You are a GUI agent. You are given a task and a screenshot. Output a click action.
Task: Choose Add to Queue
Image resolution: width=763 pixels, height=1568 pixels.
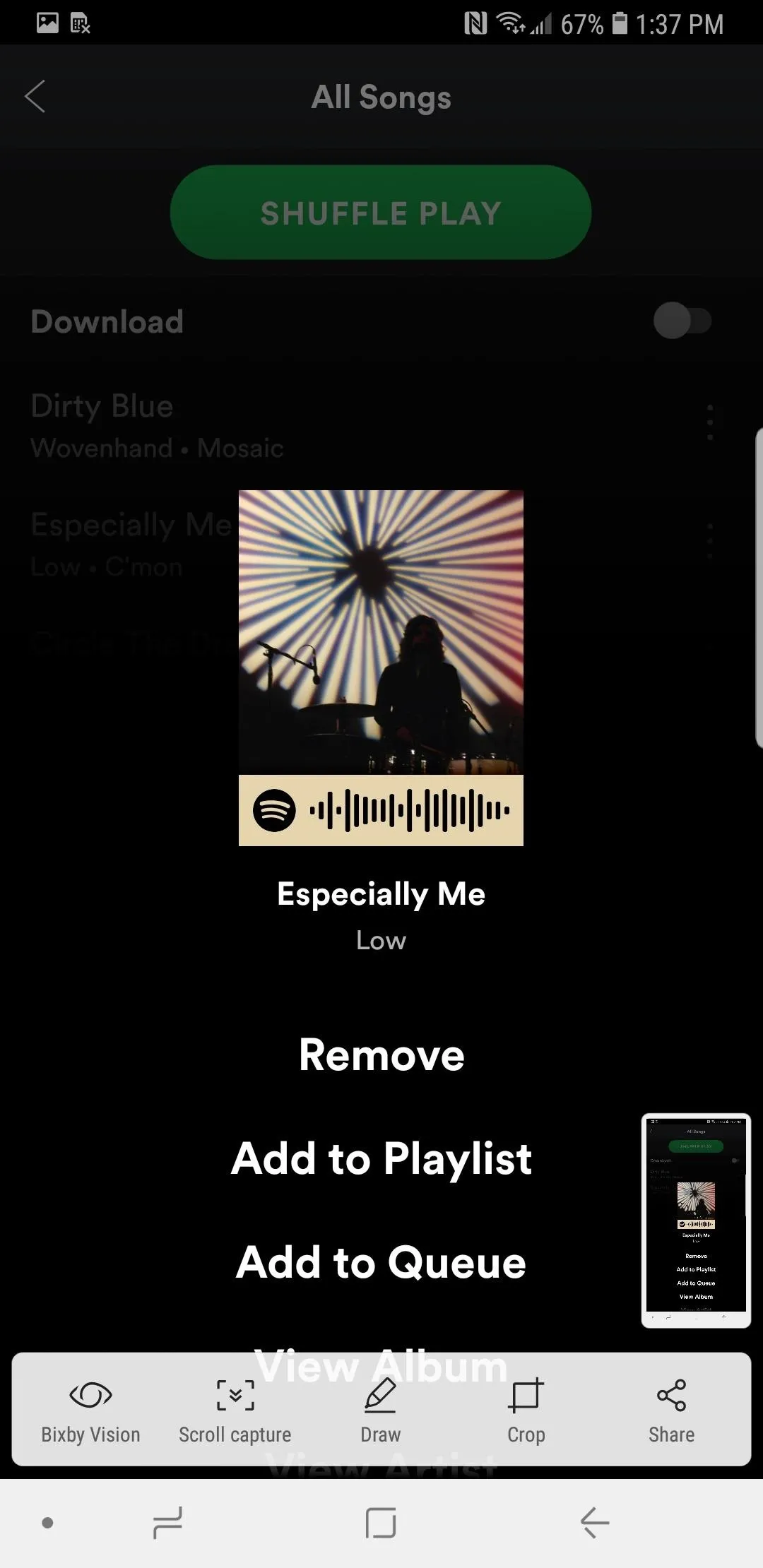tap(381, 1262)
